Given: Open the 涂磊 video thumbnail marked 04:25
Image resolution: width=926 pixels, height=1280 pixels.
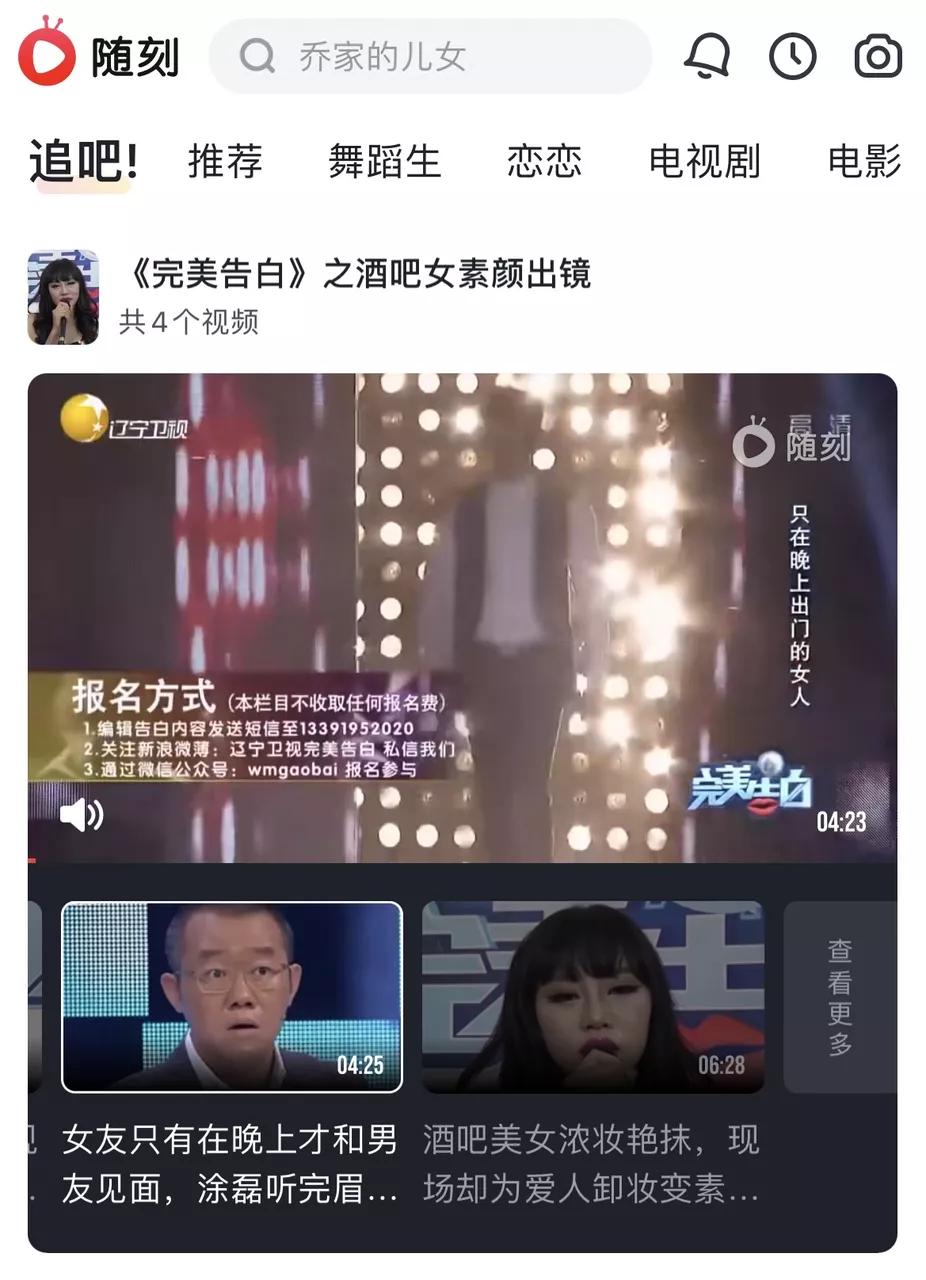Looking at the screenshot, I should click(232, 997).
